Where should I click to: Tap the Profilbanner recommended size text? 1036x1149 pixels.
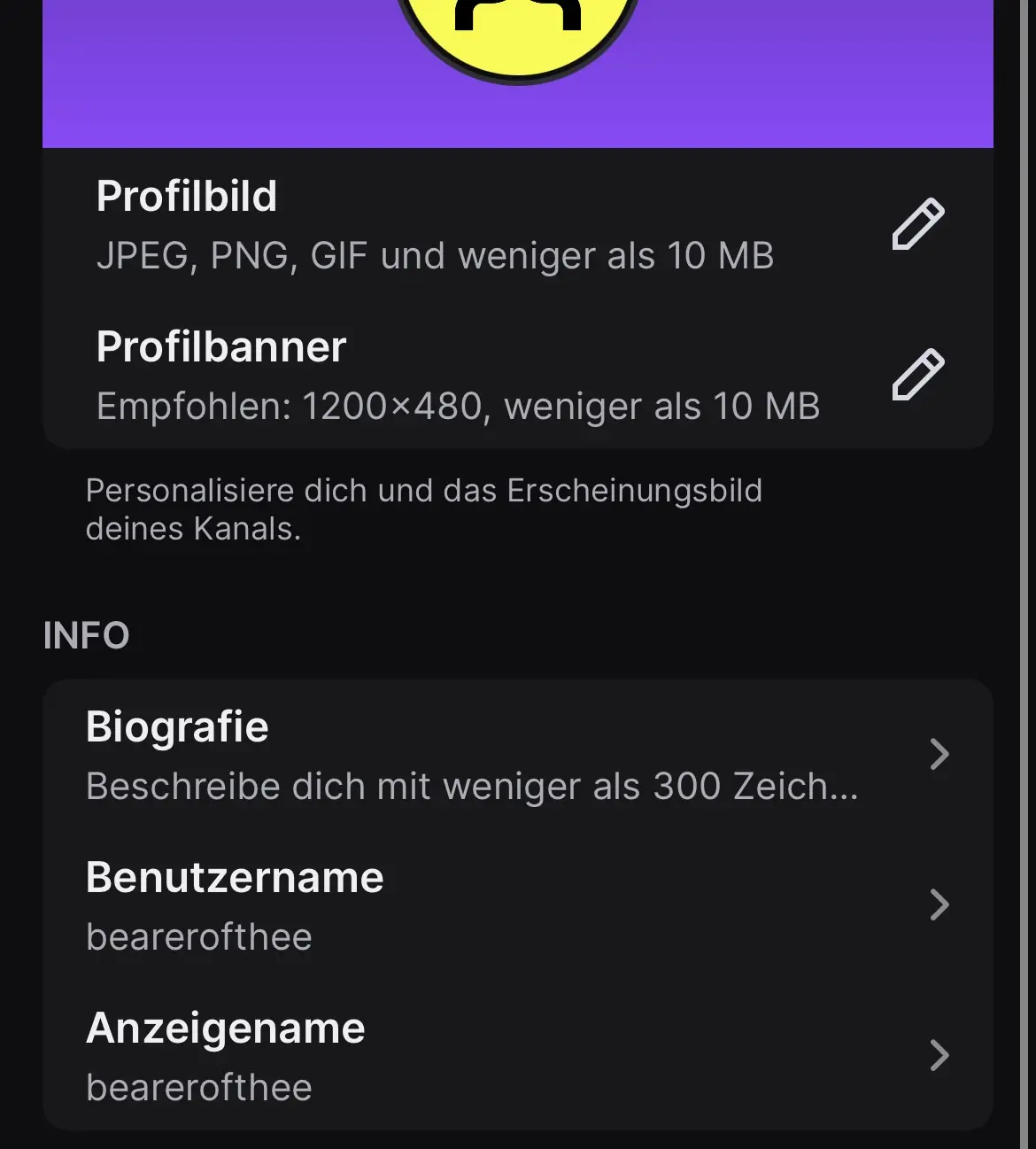457,405
